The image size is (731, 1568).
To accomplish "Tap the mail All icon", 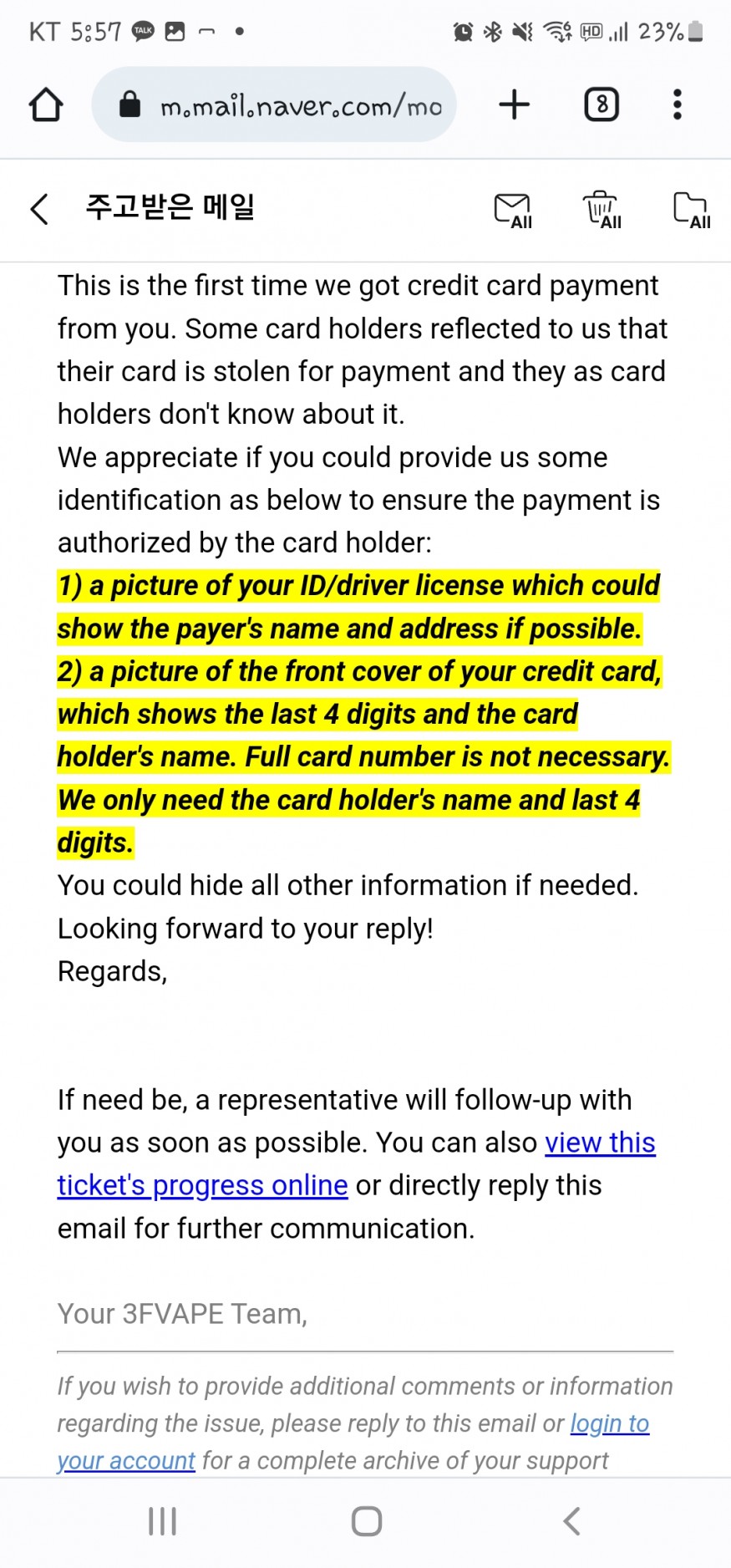I will coord(513,210).
